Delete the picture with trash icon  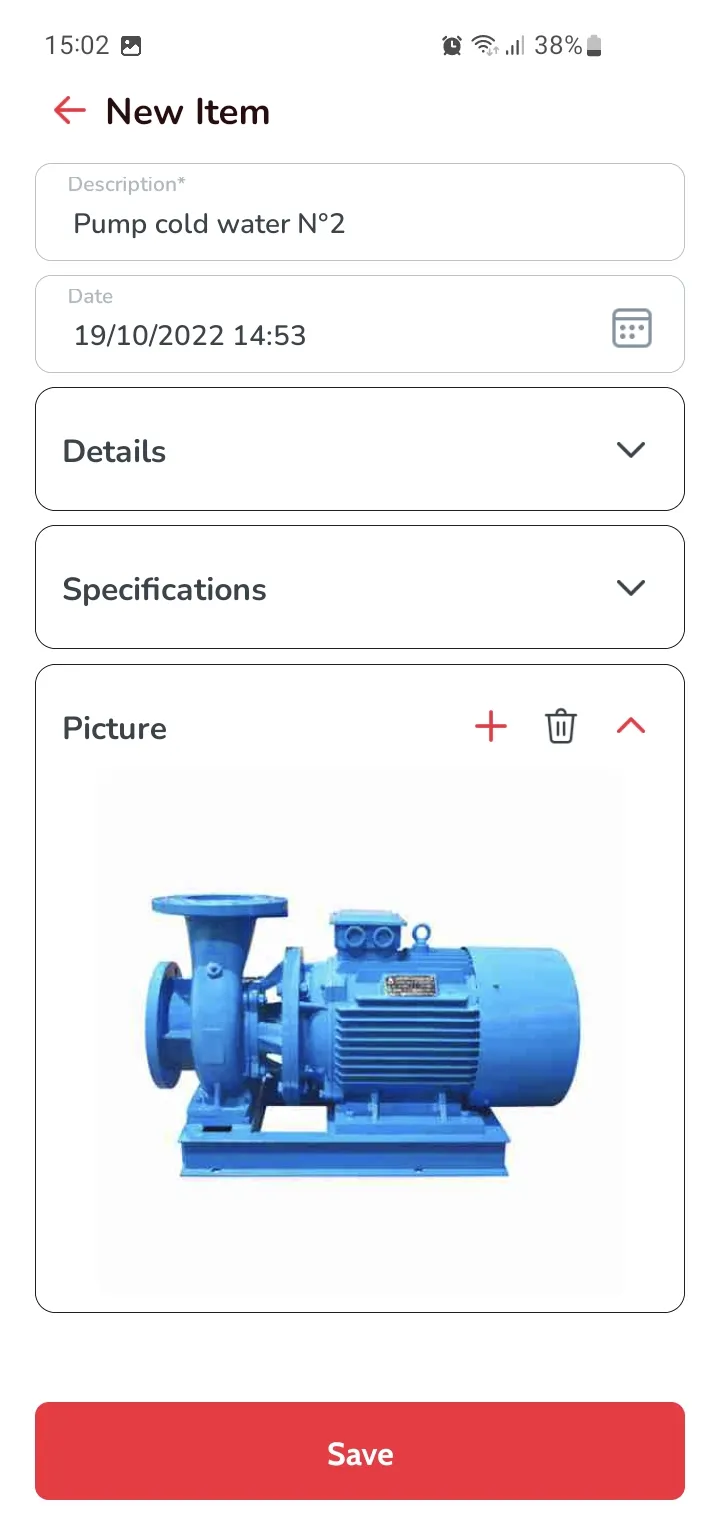(561, 727)
